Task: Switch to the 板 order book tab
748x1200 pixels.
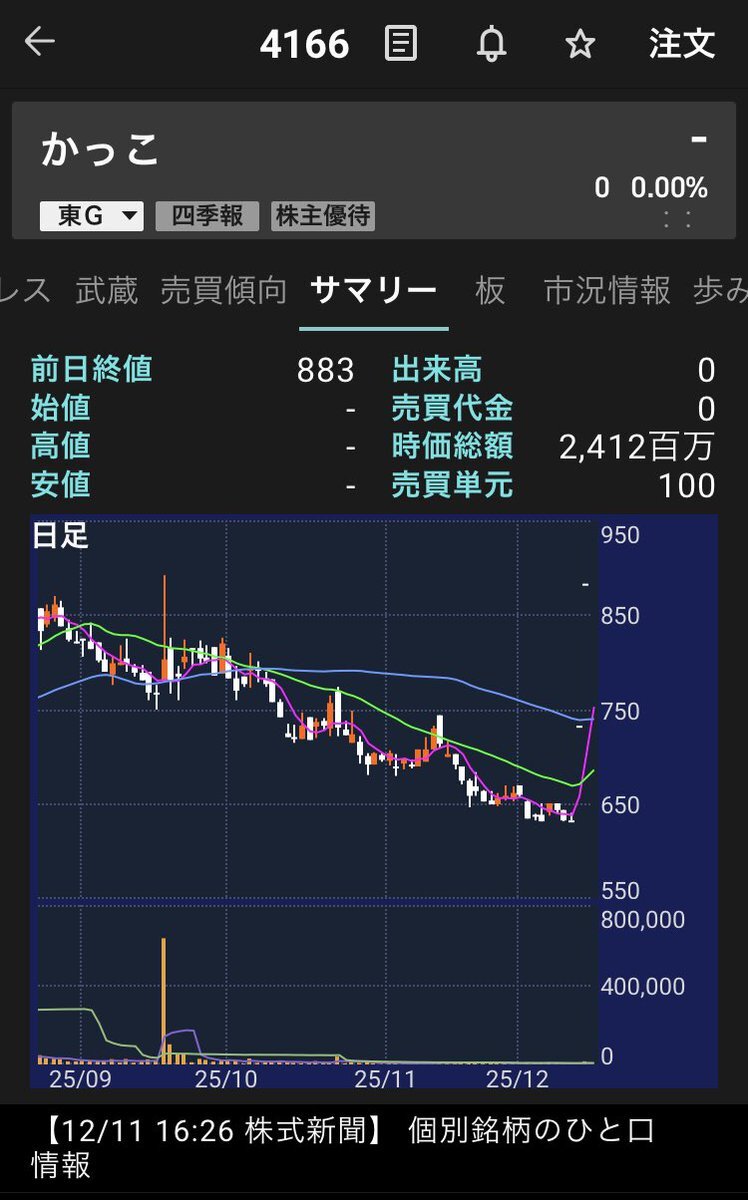Action: pyautogui.click(x=490, y=291)
